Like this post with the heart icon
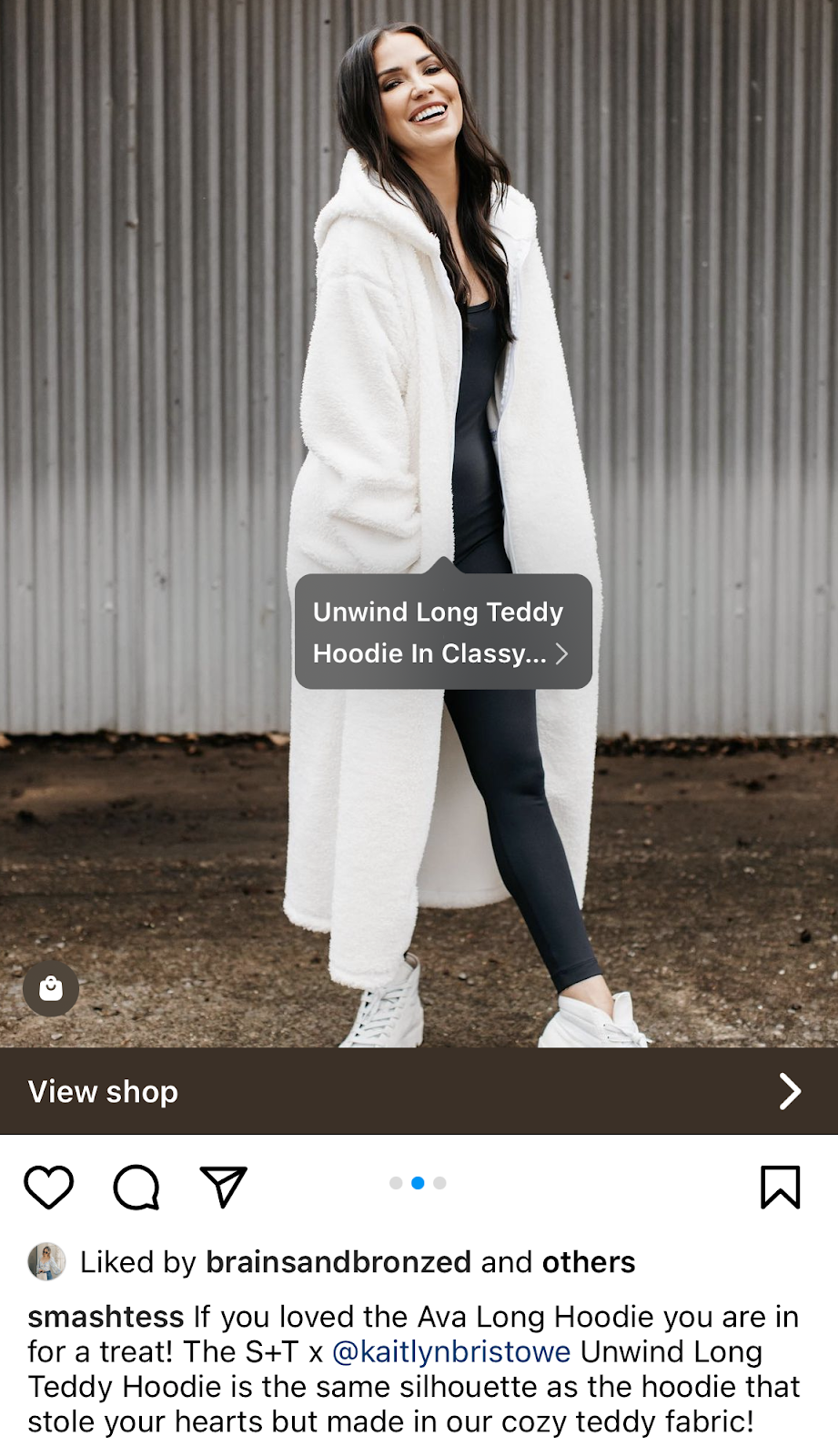 pos(48,1187)
